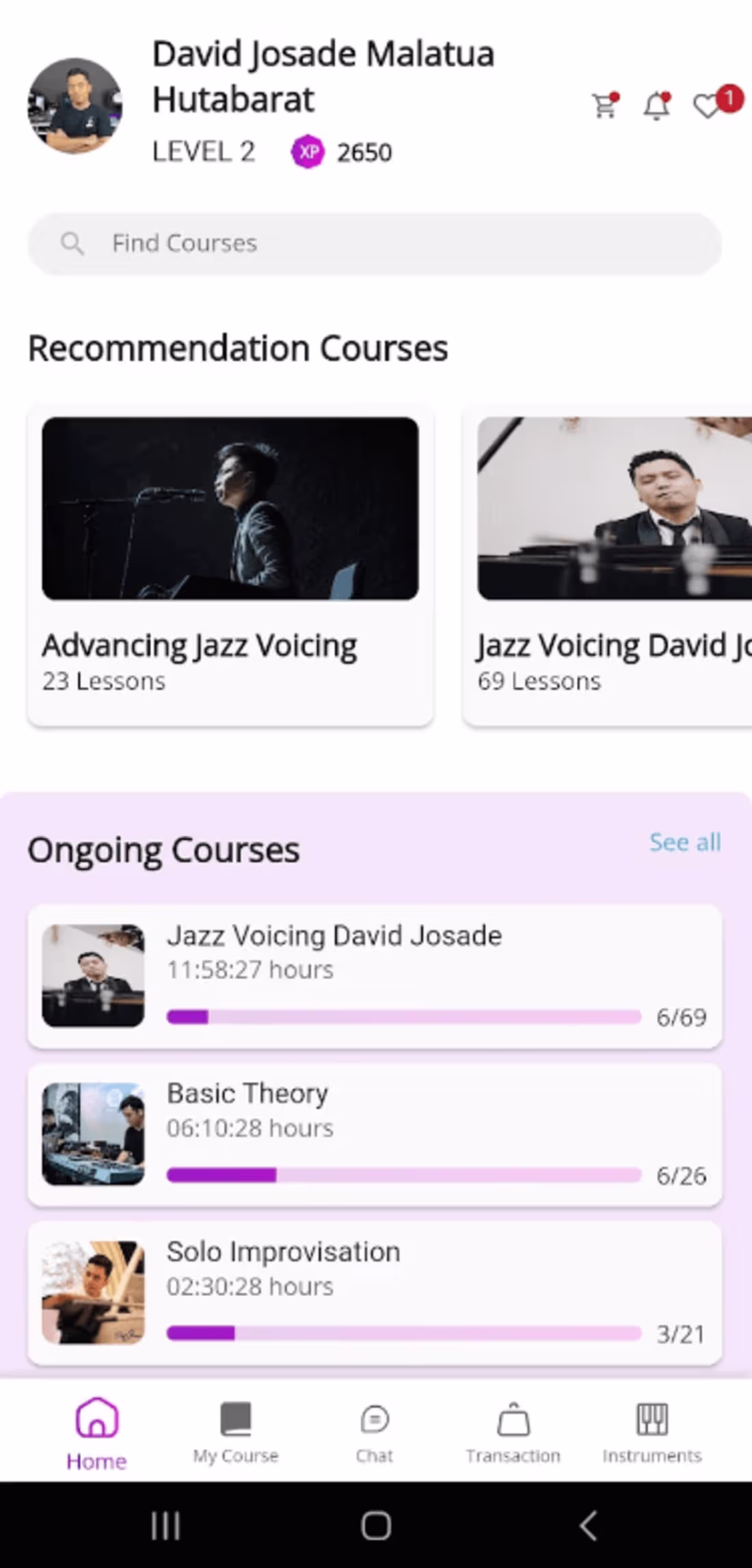Switch to the Transaction tab
The width and height of the screenshot is (752, 1568).
(513, 1433)
